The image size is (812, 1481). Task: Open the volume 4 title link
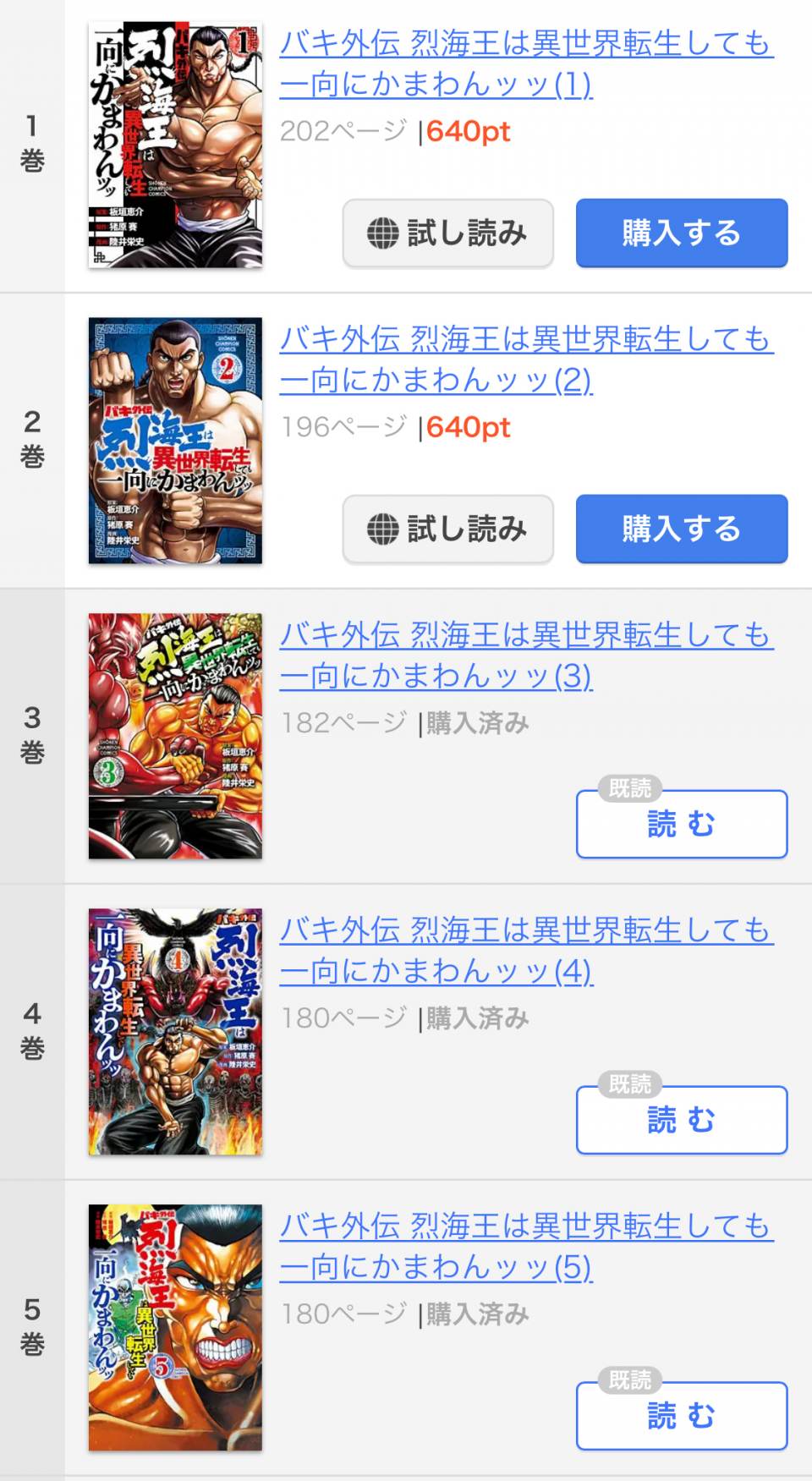point(524,951)
